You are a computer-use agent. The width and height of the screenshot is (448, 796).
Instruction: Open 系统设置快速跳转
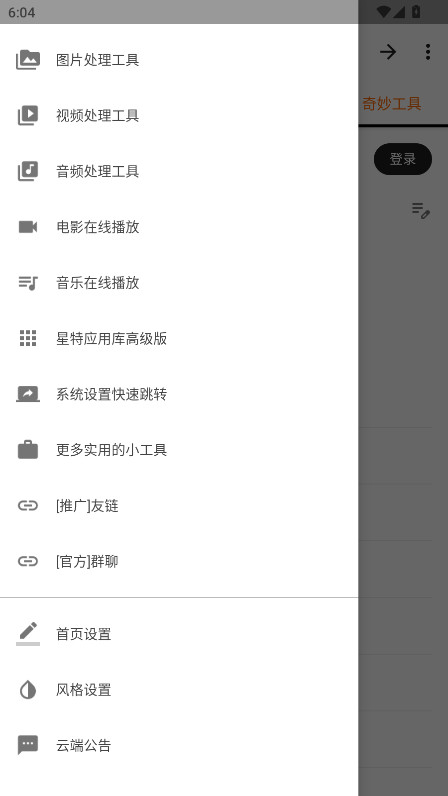179,394
